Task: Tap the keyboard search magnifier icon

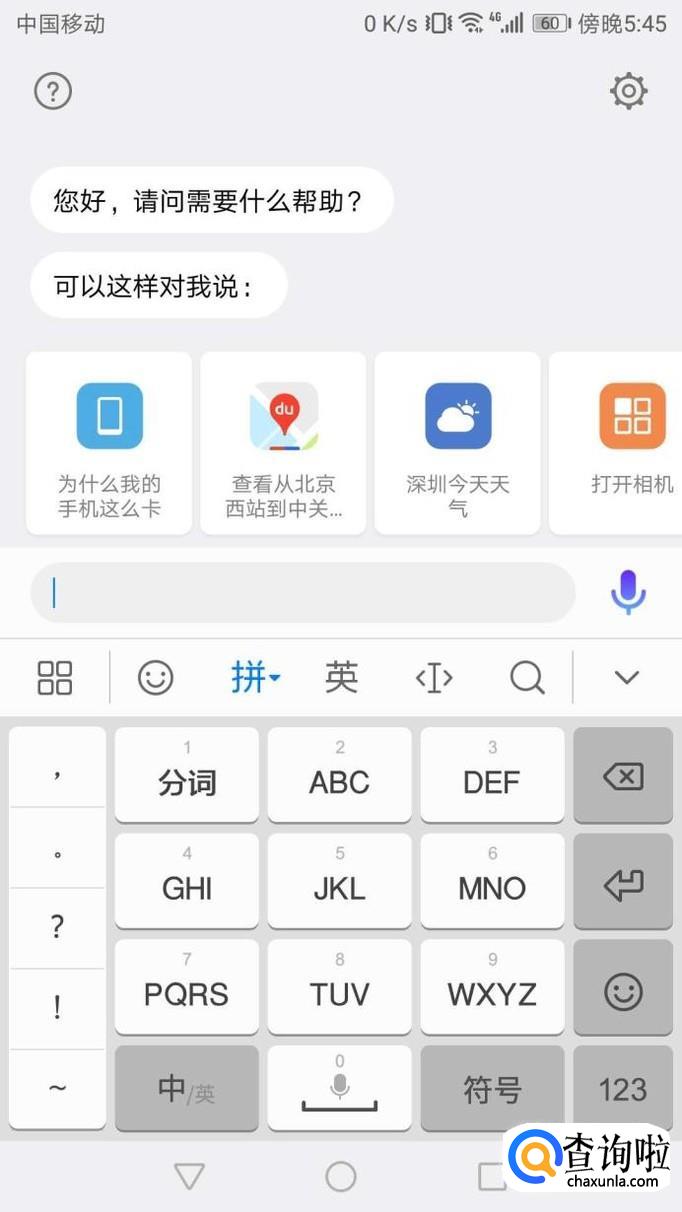Action: pyautogui.click(x=527, y=678)
